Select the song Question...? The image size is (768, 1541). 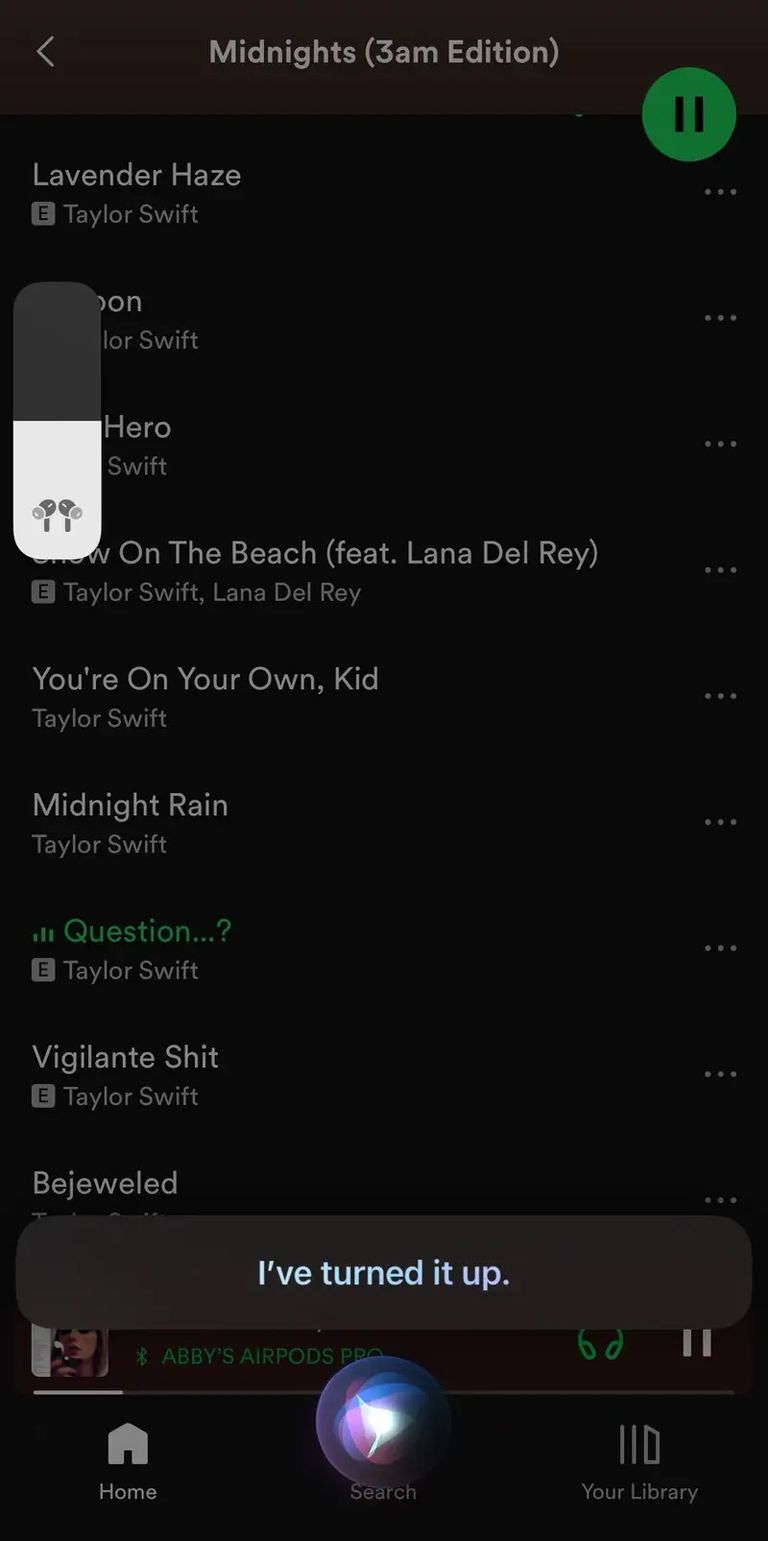(146, 932)
